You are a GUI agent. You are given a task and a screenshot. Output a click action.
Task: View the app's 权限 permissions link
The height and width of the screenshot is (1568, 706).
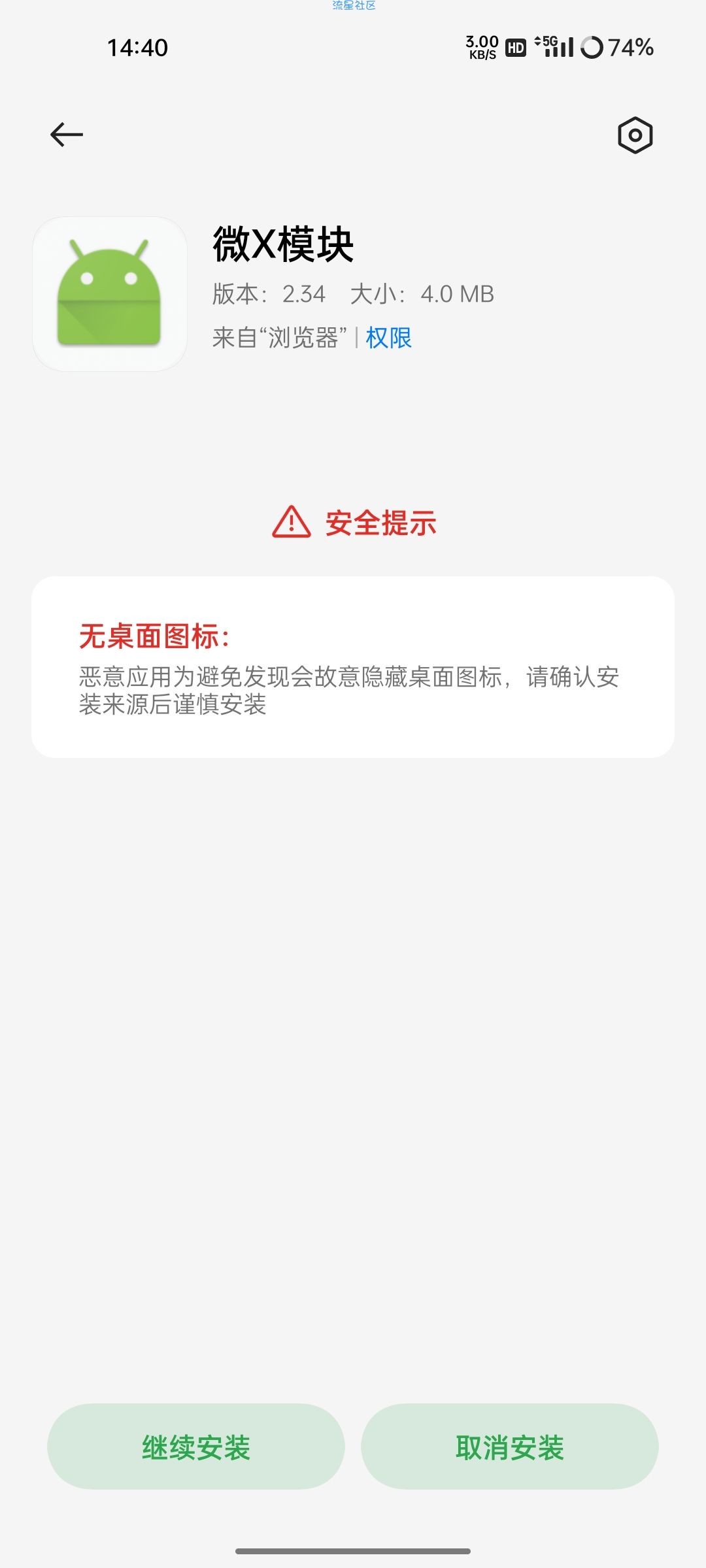(x=388, y=338)
